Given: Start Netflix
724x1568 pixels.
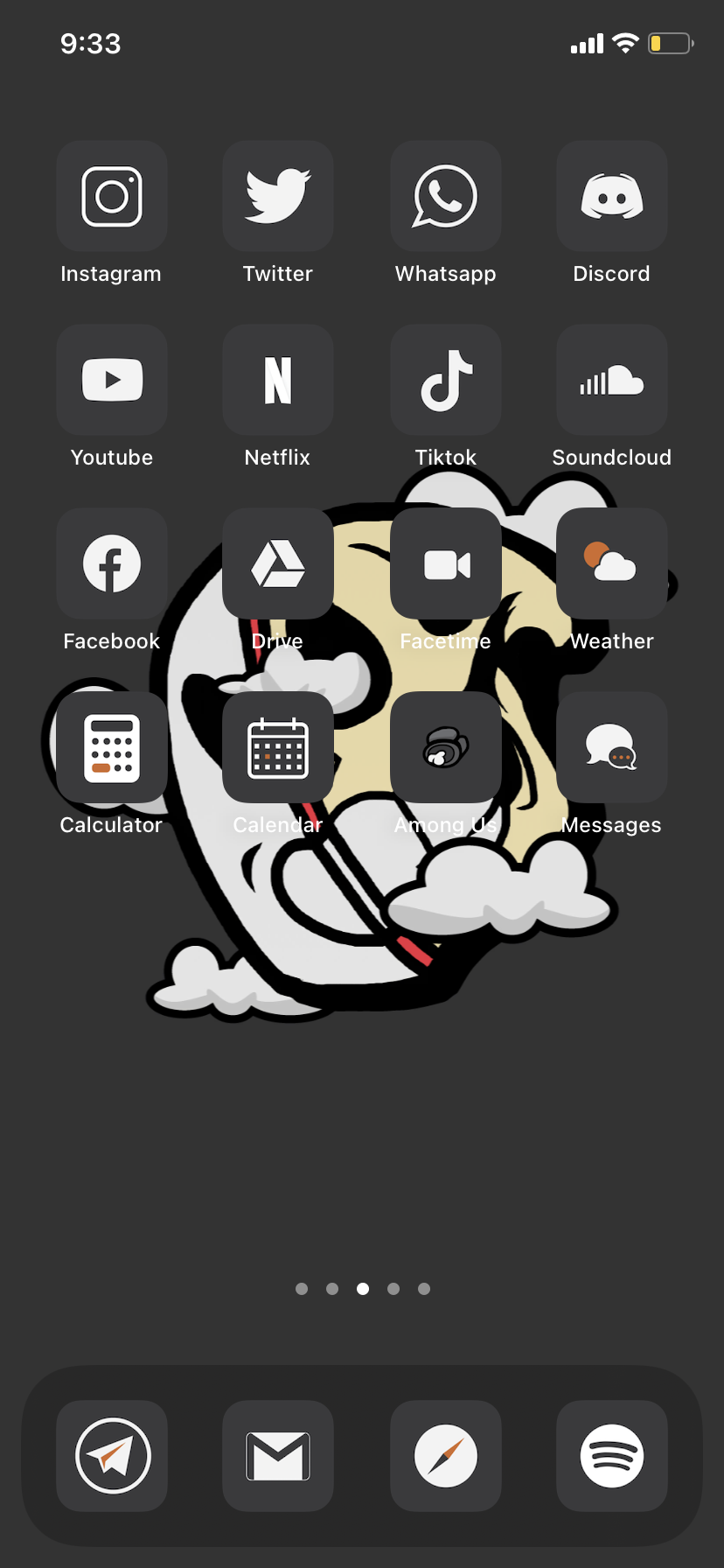Looking at the screenshot, I should (x=278, y=380).
